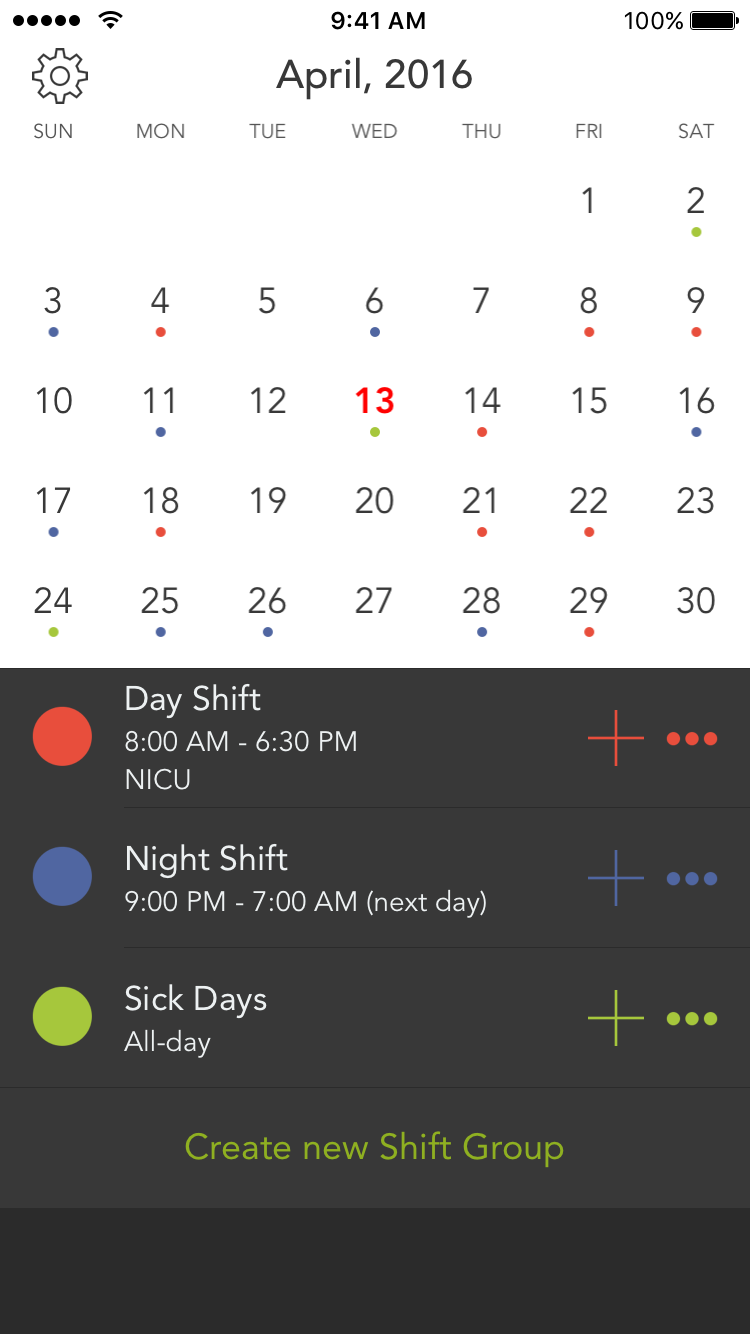Open Sick Days' three-dot options

point(692,1019)
